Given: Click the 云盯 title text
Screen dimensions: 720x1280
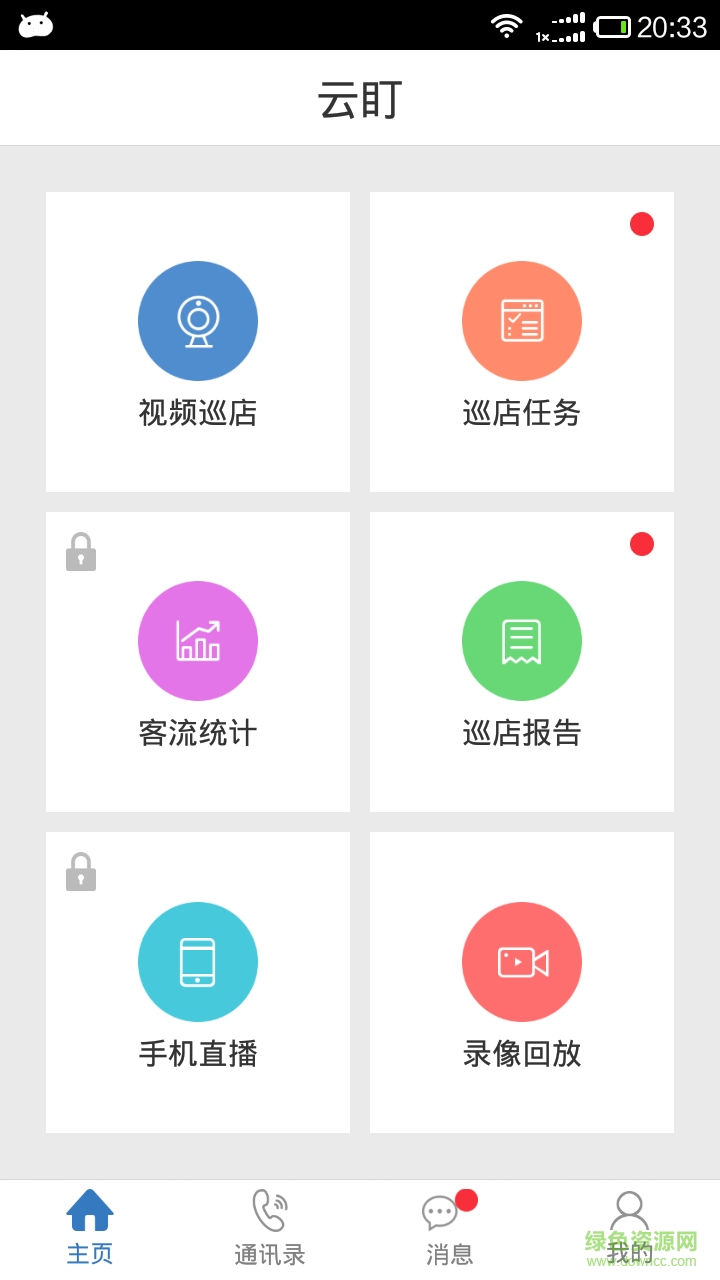Looking at the screenshot, I should click(x=358, y=97).
